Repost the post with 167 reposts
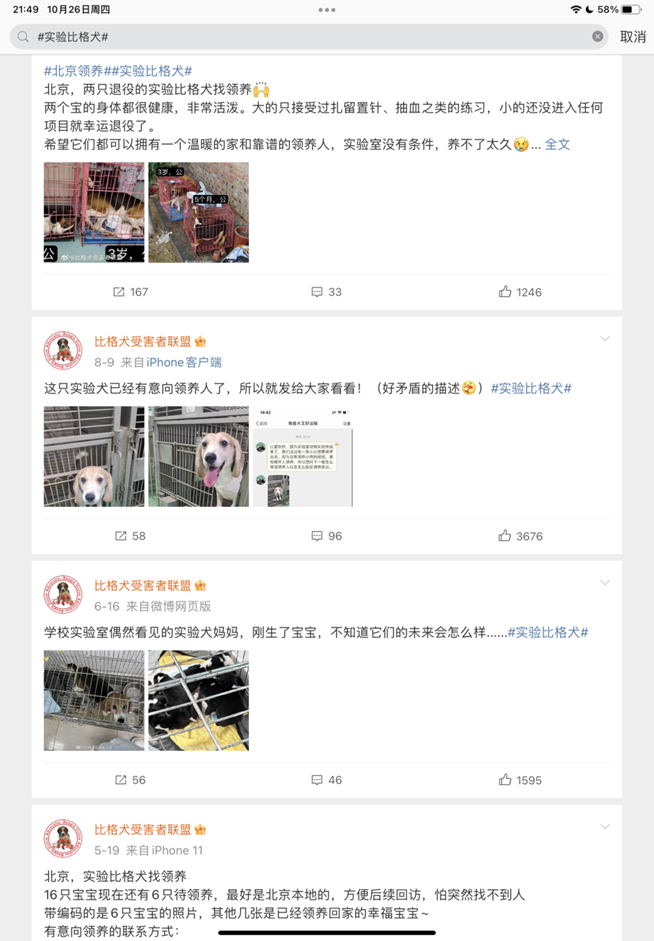Screen dimensions: 654x941 click(131, 292)
